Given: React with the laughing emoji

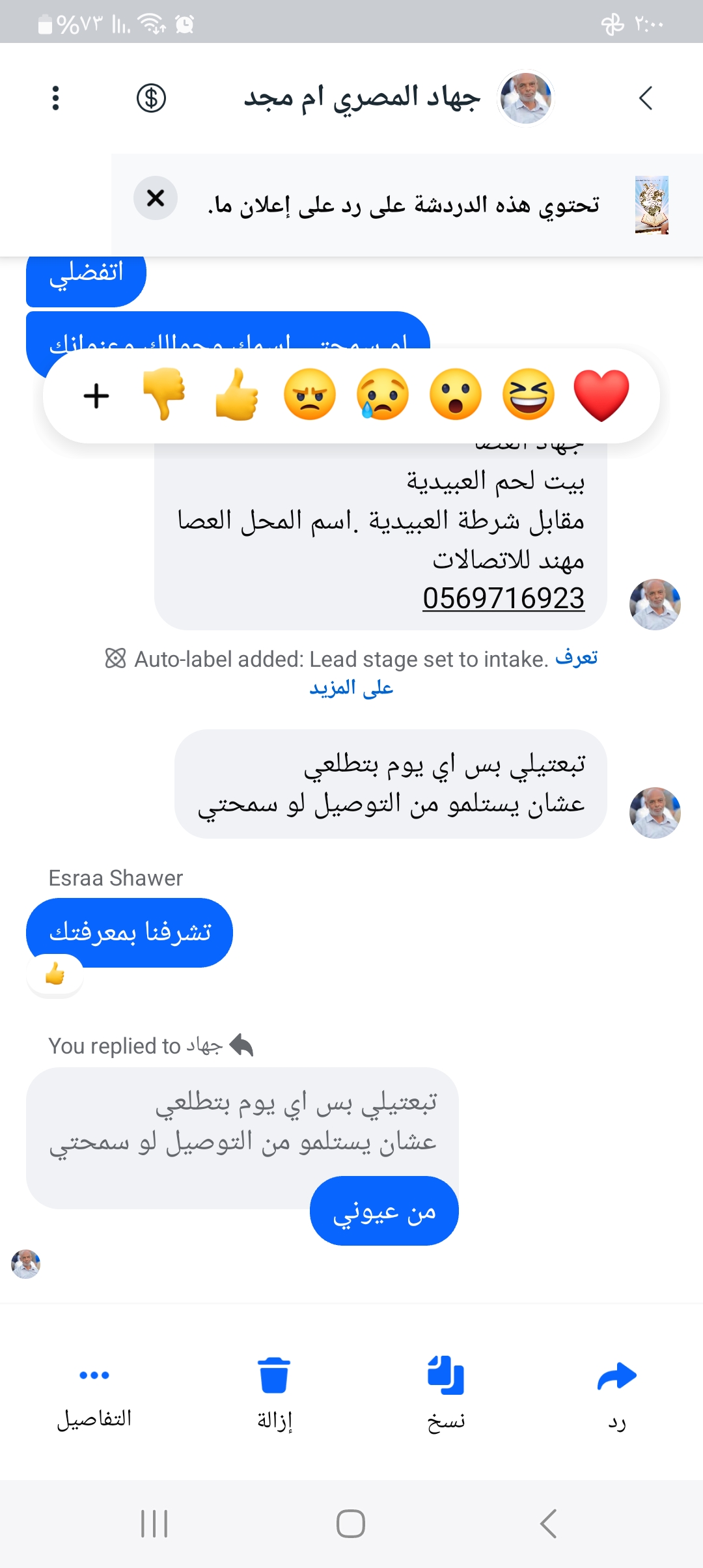Looking at the screenshot, I should point(528,395).
